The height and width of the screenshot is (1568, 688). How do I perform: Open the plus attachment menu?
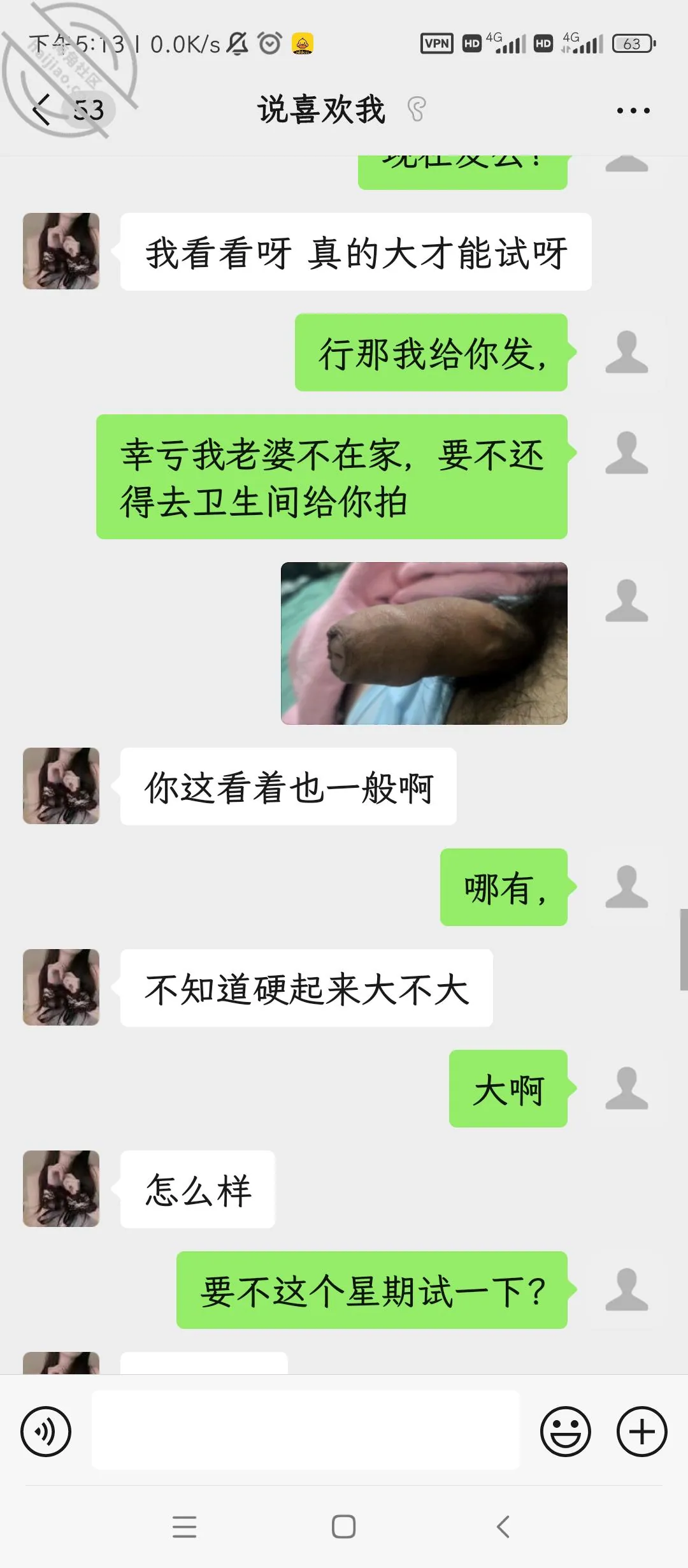point(641,1431)
